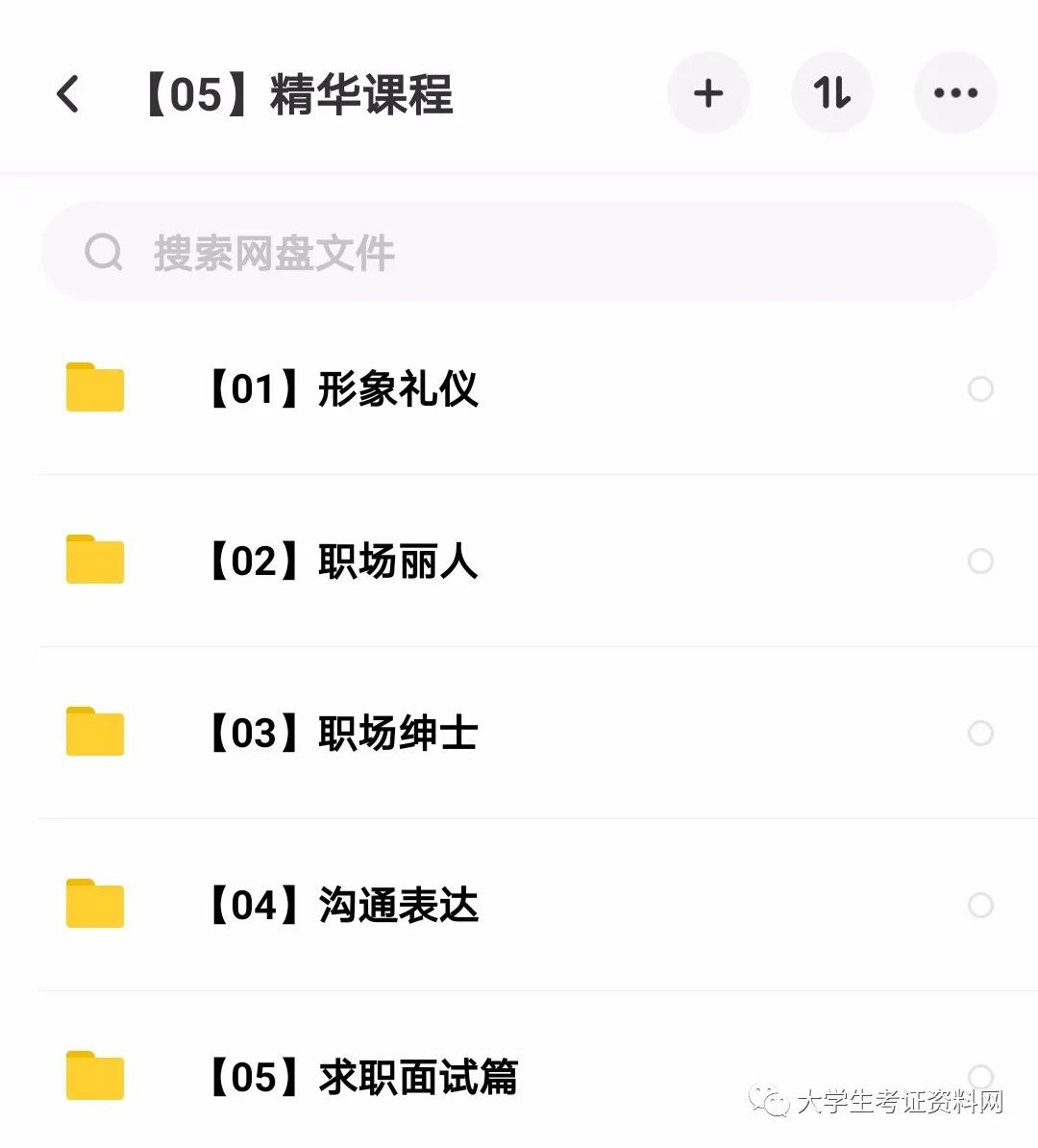
Task: Open the add new item plus icon
Action: click(x=708, y=93)
